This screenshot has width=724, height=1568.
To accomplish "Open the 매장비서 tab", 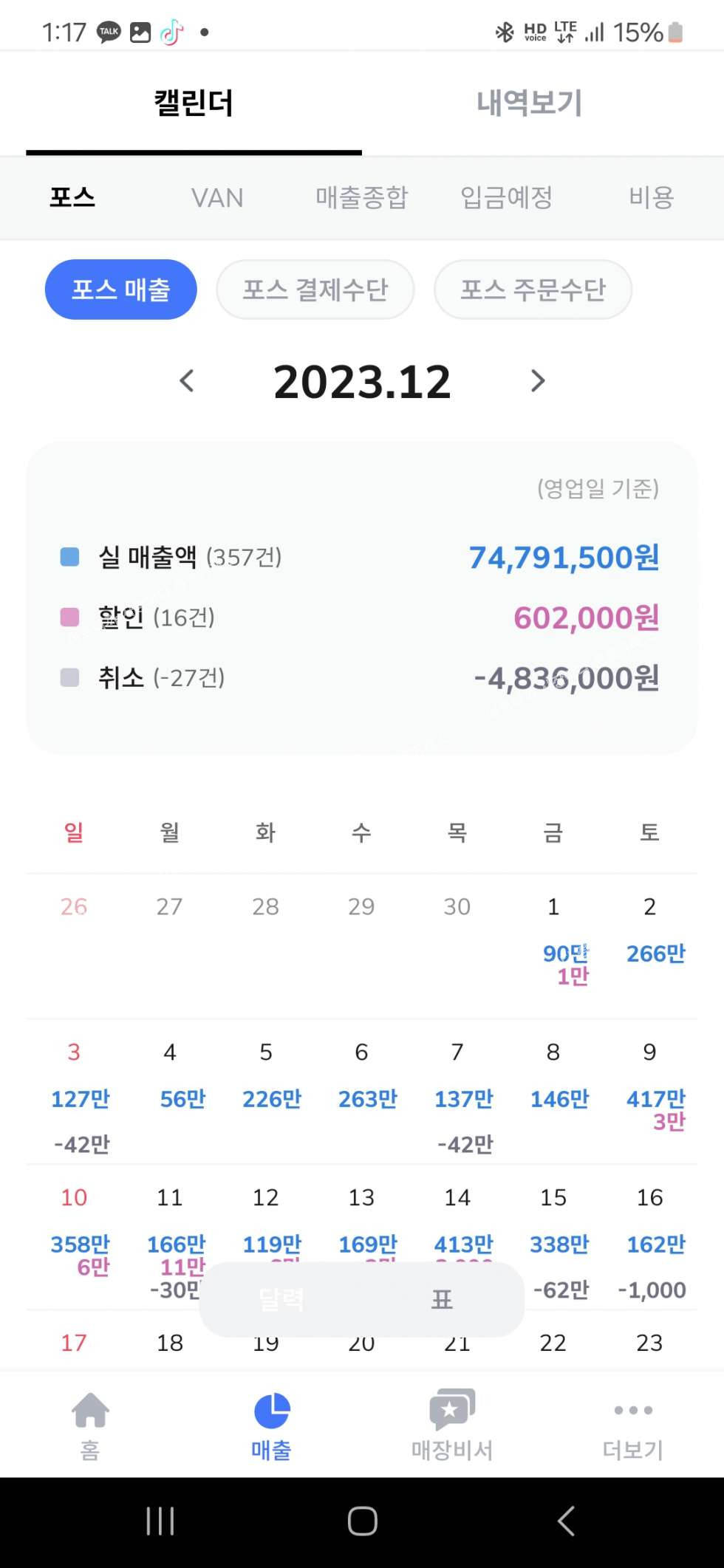I will coord(452,1425).
